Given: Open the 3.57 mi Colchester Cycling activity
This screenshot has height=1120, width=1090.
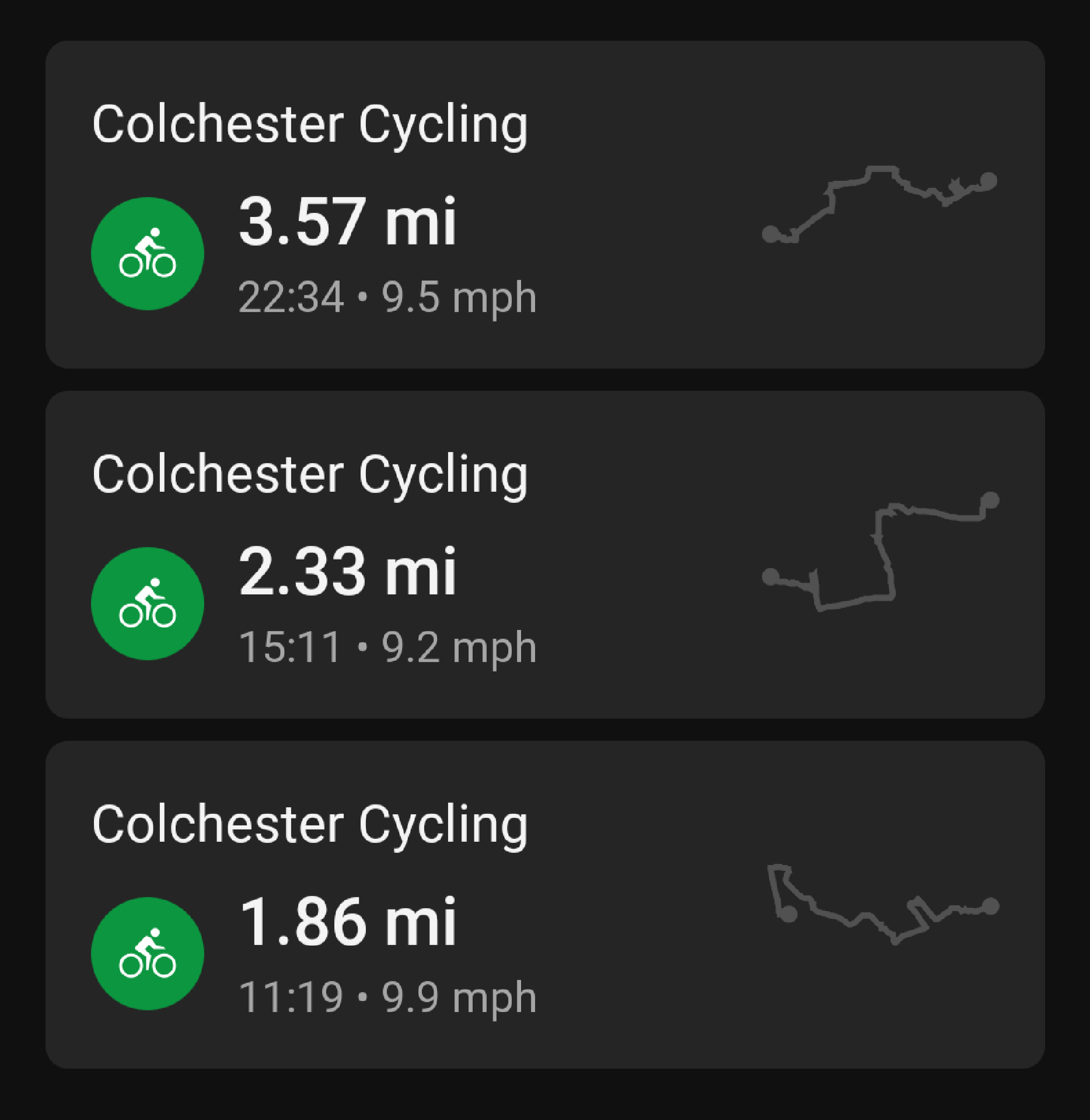Looking at the screenshot, I should coord(544,205).
